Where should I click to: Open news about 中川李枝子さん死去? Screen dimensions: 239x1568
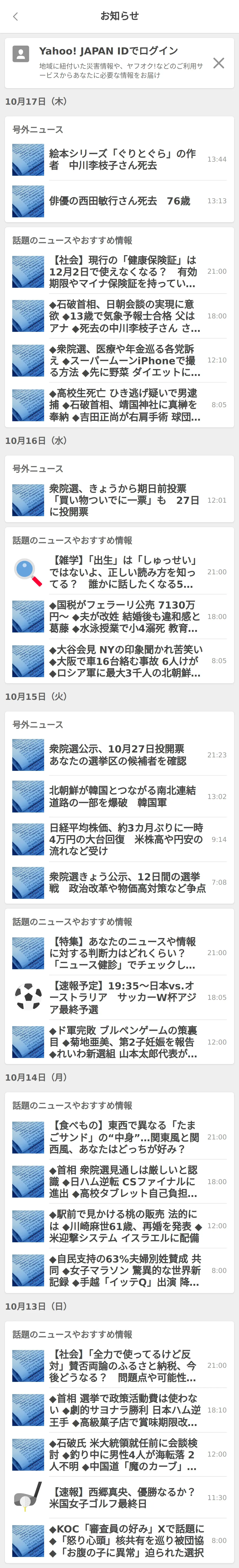coord(122,159)
